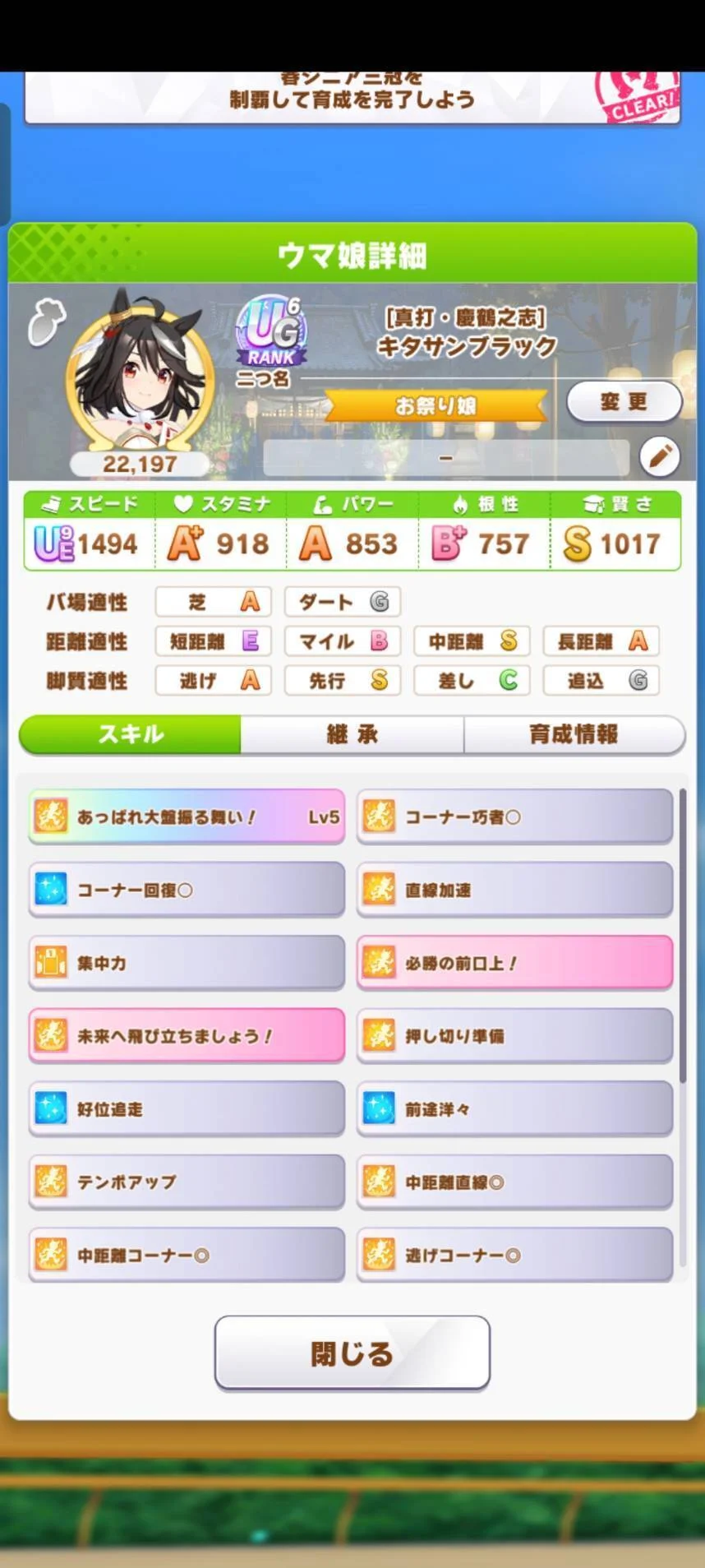705x1568 pixels.
Task: Tap the 前途洋々 skill
Action: coord(514,1109)
